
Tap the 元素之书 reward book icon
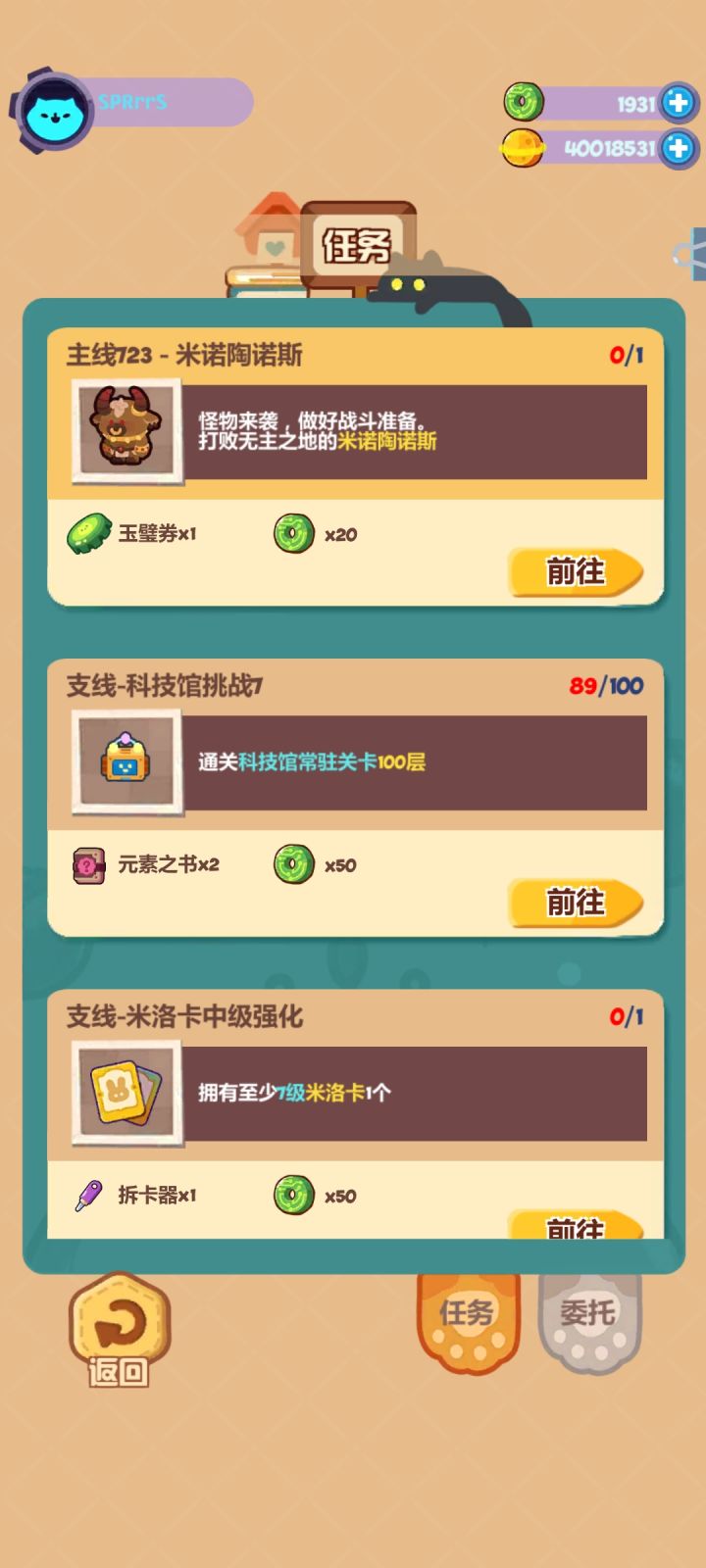90,865
